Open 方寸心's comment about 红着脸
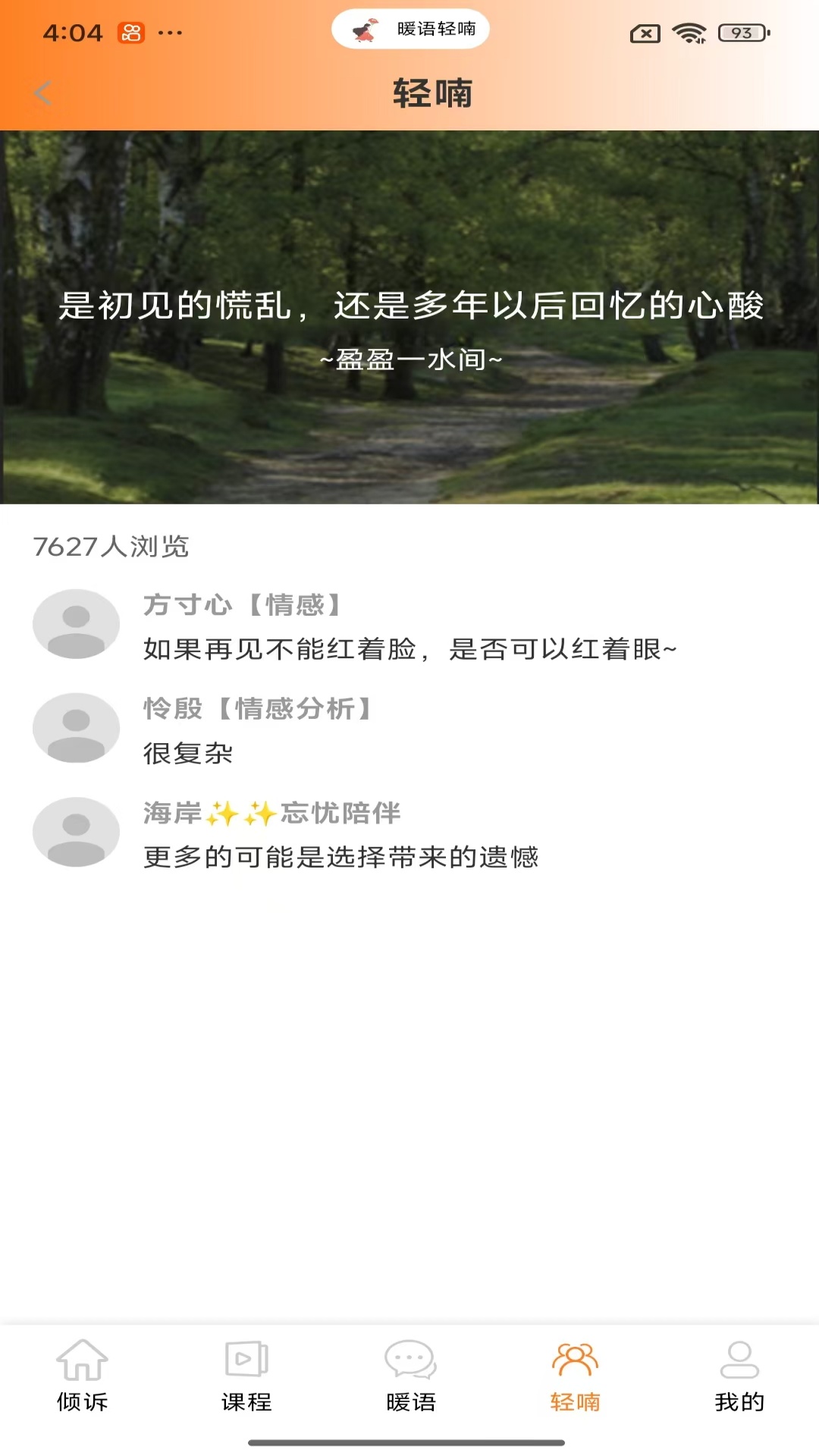This screenshot has width=819, height=1456. [409, 650]
